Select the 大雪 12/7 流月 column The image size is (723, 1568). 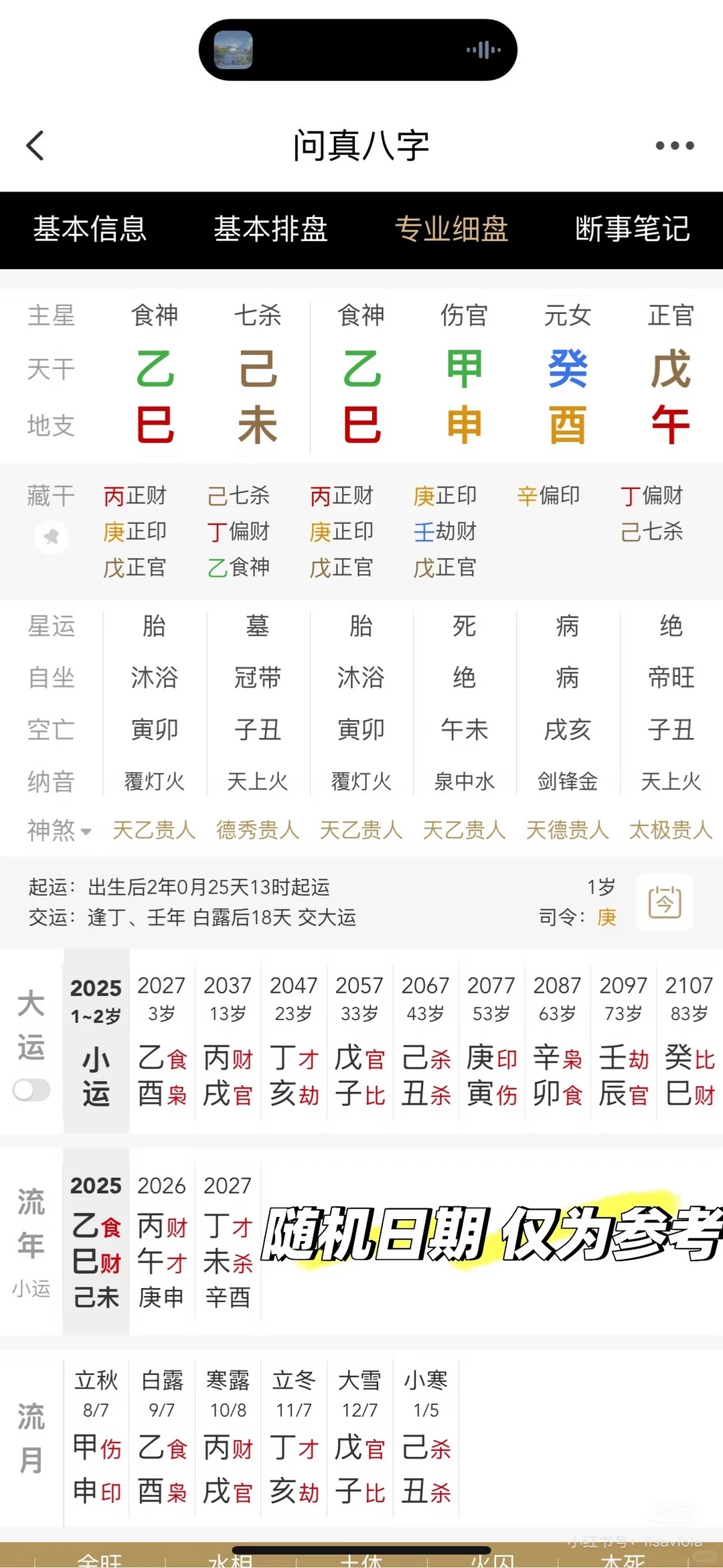pos(360,1436)
